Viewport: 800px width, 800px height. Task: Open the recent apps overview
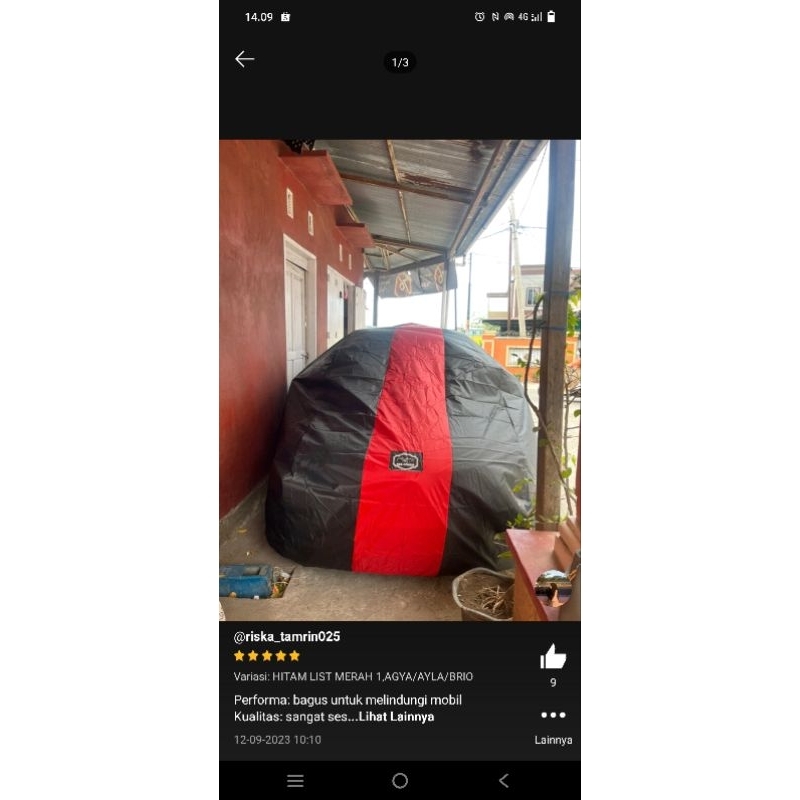(x=295, y=781)
